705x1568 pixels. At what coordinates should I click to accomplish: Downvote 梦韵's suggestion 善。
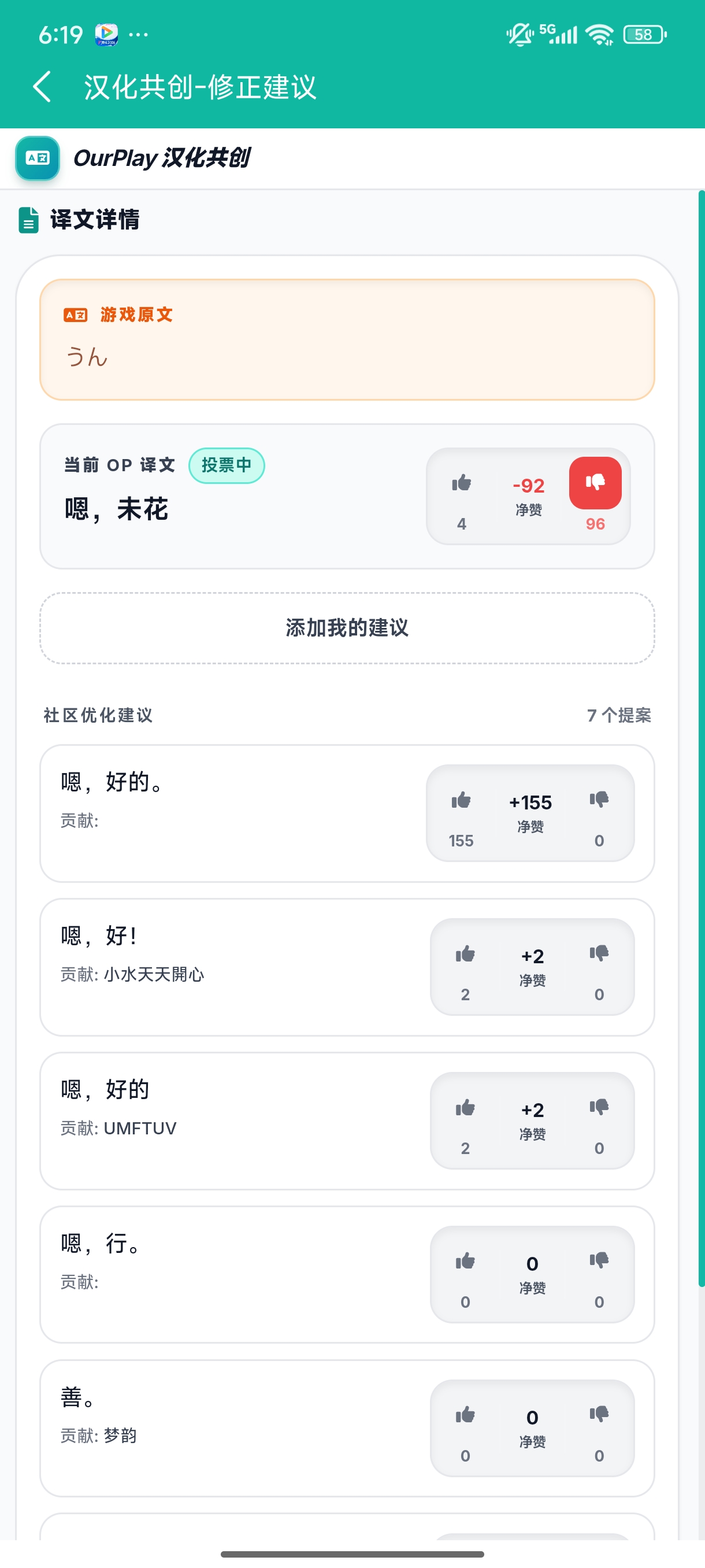599,1415
